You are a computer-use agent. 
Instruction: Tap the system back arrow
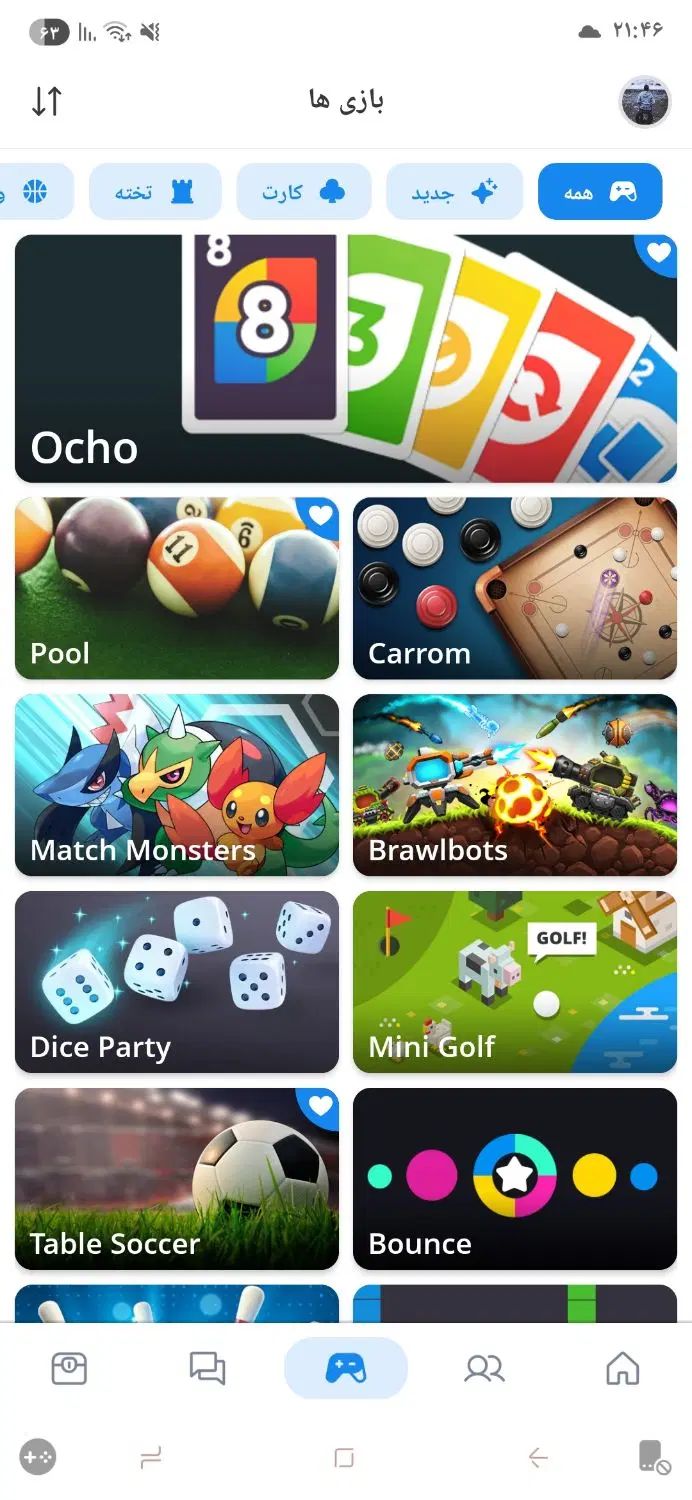pyautogui.click(x=538, y=1458)
